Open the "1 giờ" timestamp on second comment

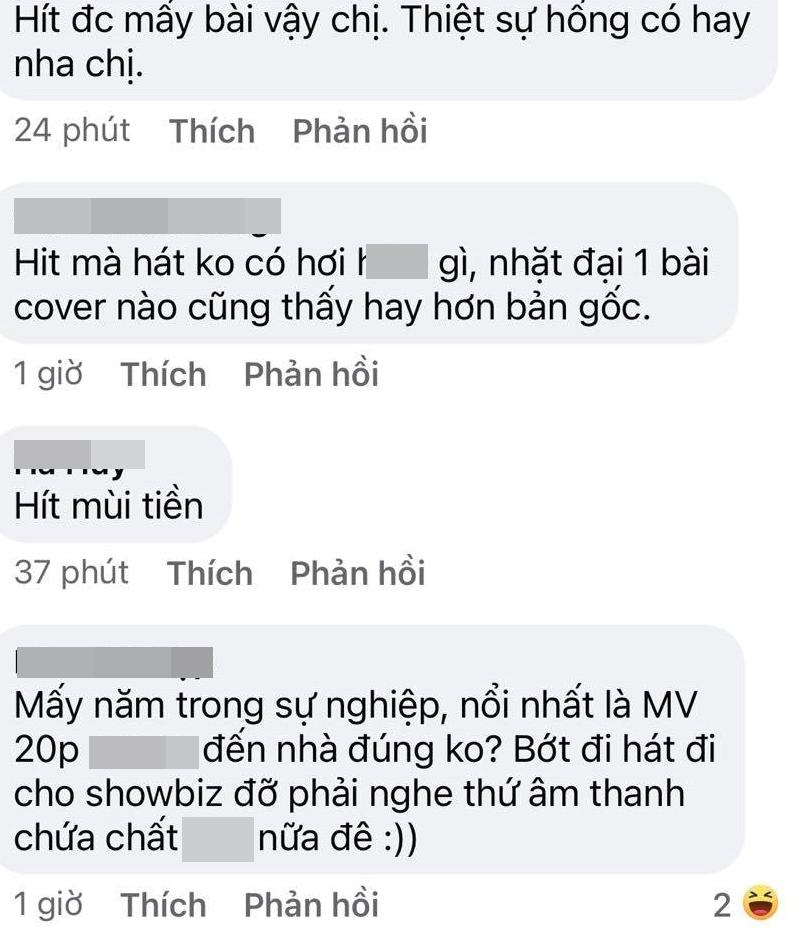pos(49,374)
